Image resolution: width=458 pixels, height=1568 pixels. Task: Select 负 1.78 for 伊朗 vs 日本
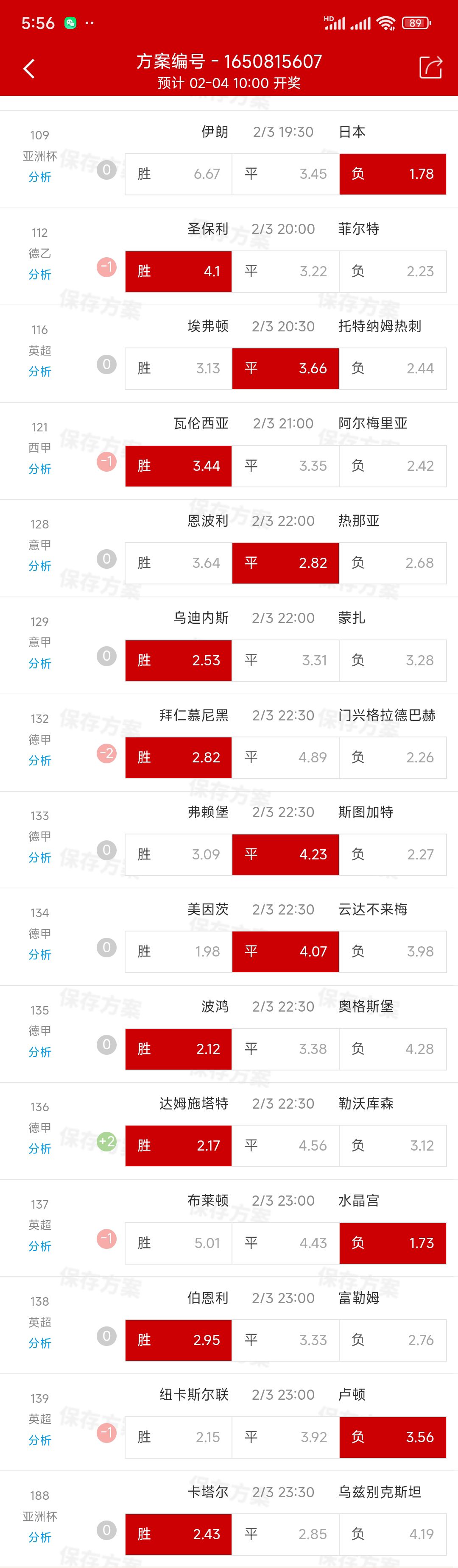[x=392, y=174]
